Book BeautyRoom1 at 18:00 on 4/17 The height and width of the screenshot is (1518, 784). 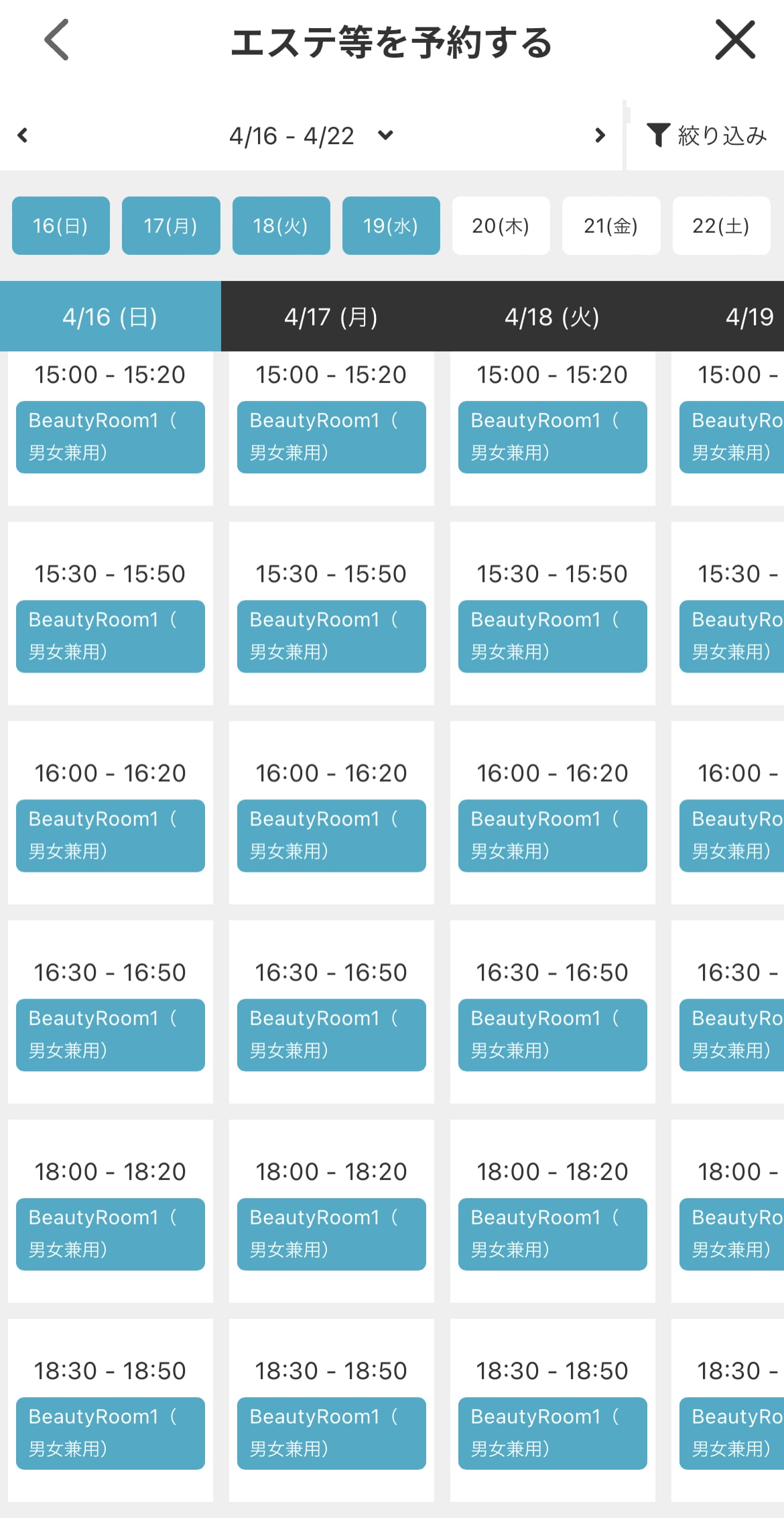coord(332,1234)
